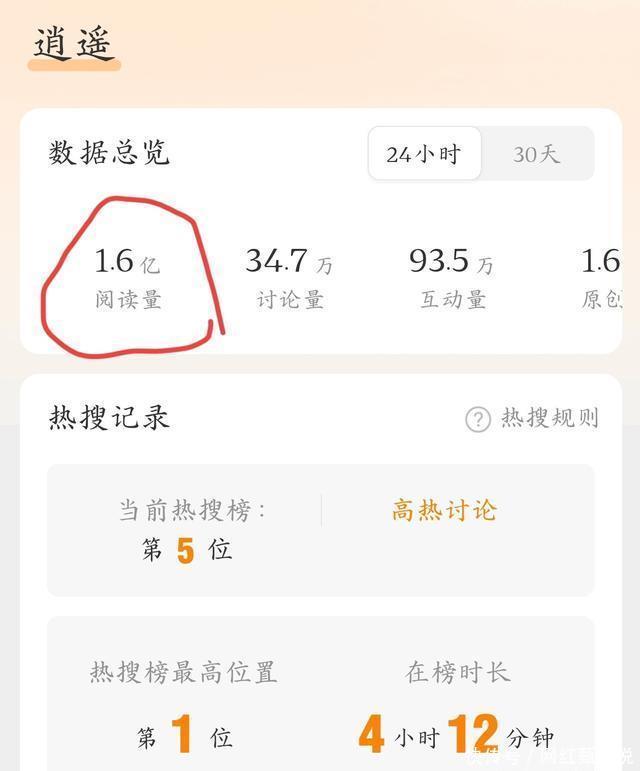
Task: Select the 24小时 data range
Action: click(x=423, y=154)
